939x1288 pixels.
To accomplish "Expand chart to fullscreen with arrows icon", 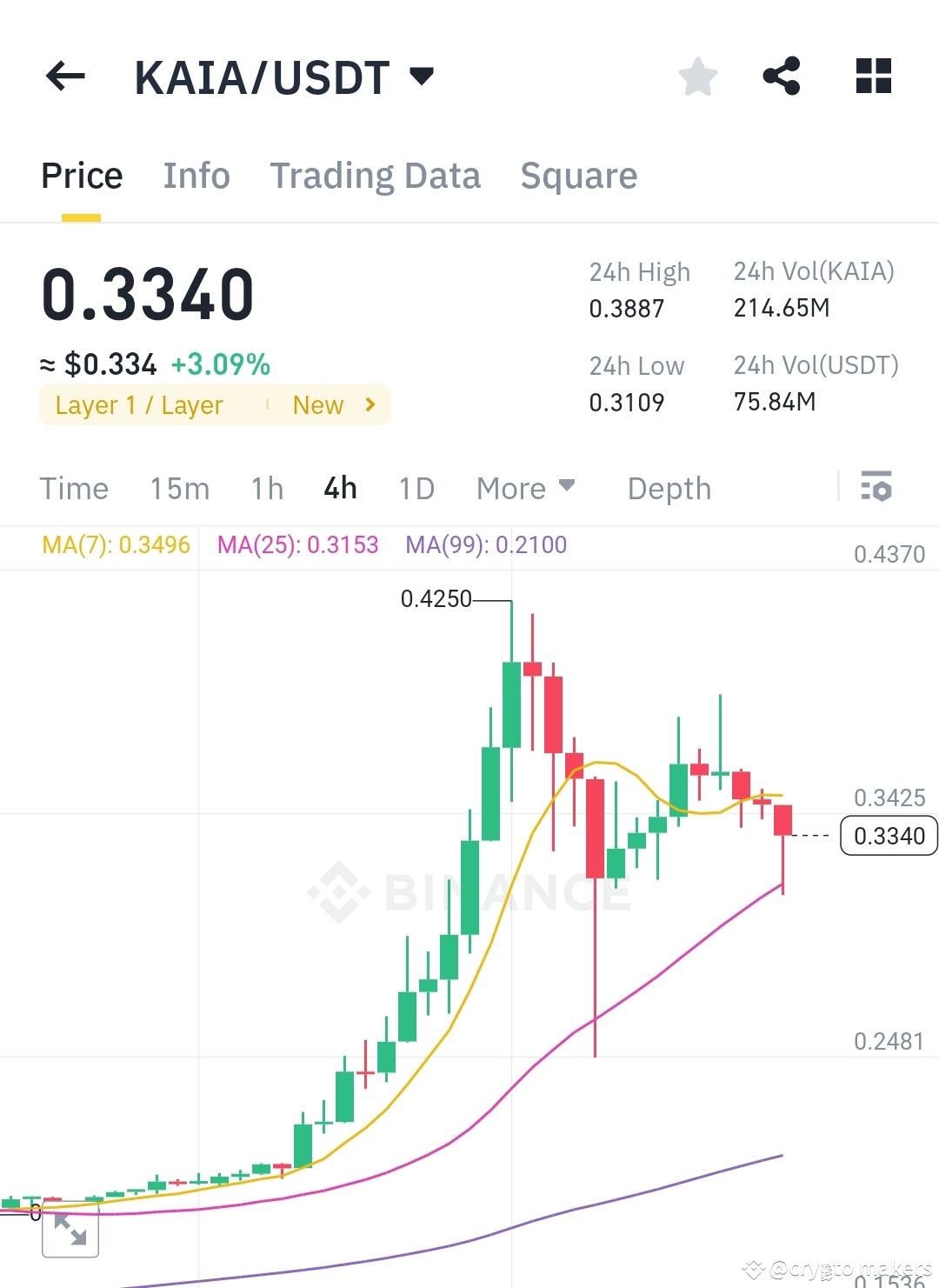I will coord(70,1230).
